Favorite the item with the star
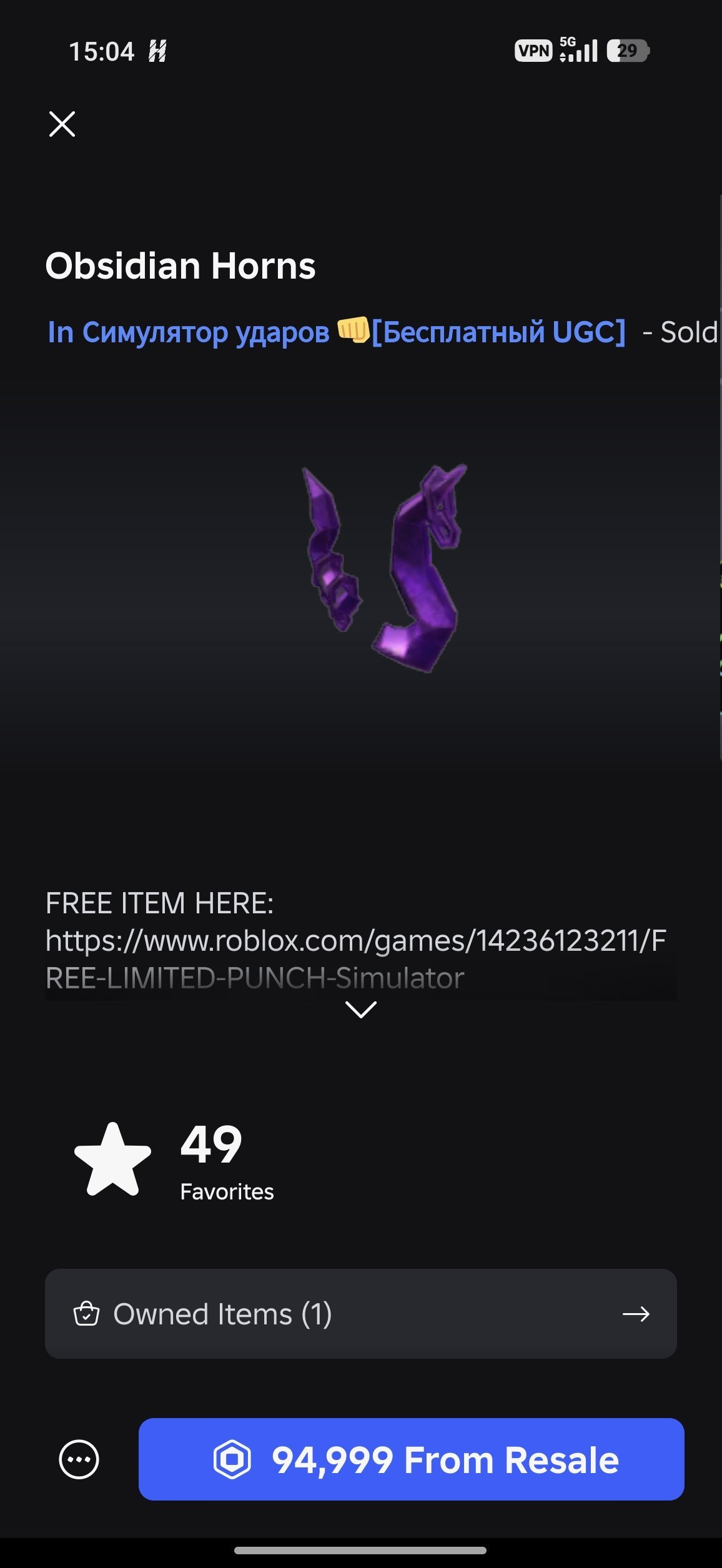 tap(112, 1159)
